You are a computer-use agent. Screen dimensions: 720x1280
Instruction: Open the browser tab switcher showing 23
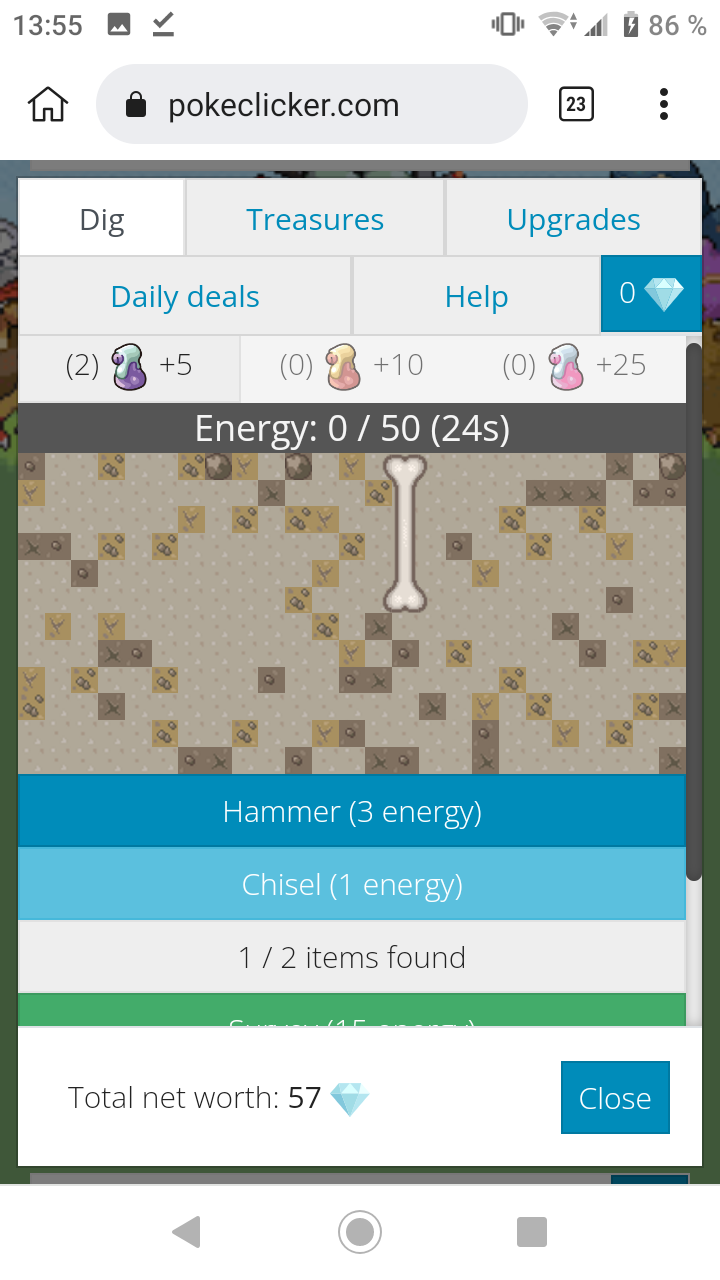click(x=576, y=104)
